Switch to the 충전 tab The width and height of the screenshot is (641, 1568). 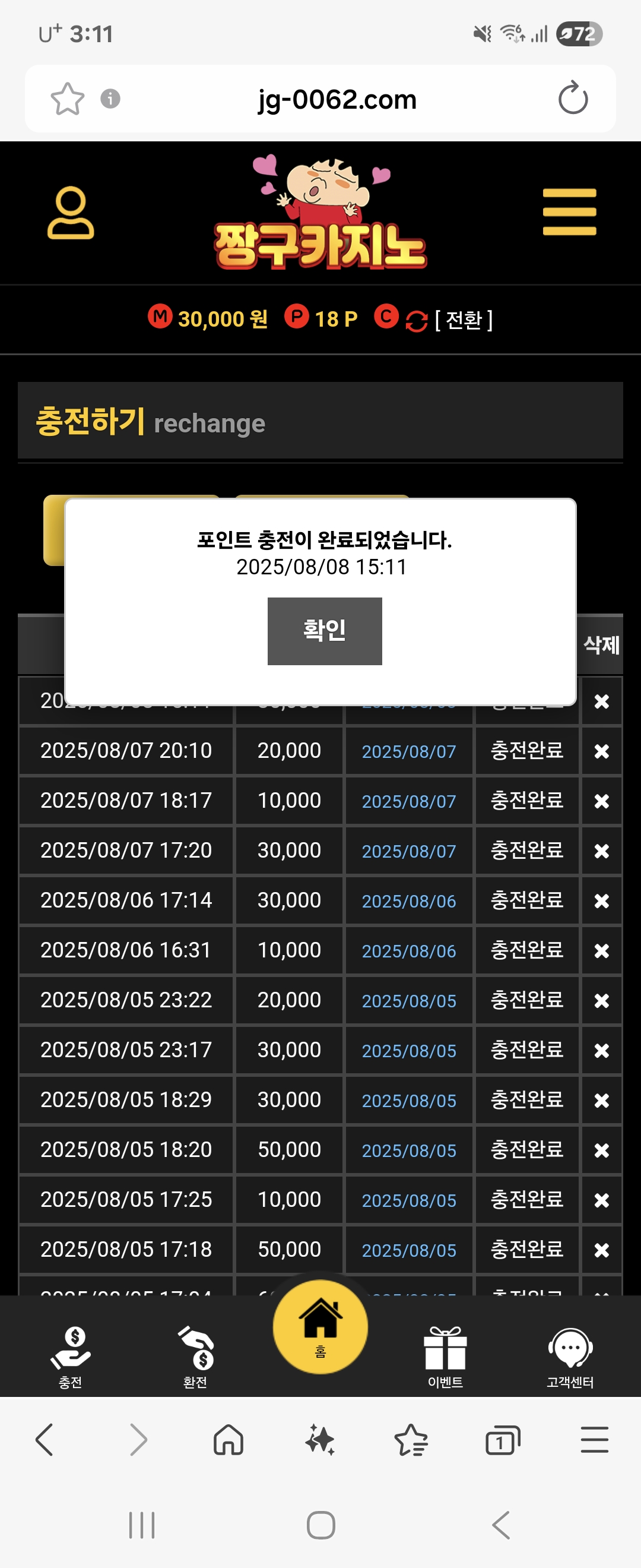(x=71, y=1356)
